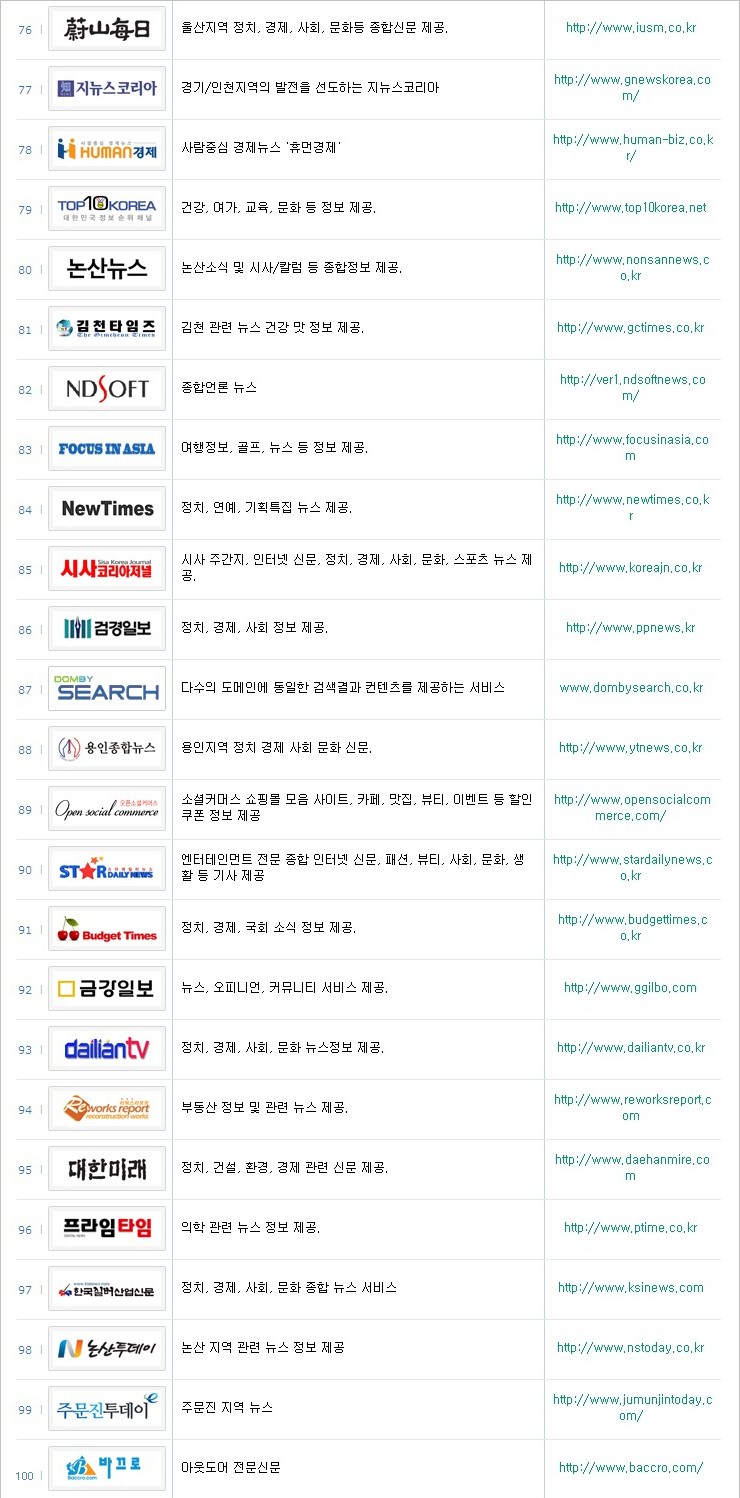740x1498 pixels.
Task: Go to the koreajn.co.kr link
Action: point(630,568)
